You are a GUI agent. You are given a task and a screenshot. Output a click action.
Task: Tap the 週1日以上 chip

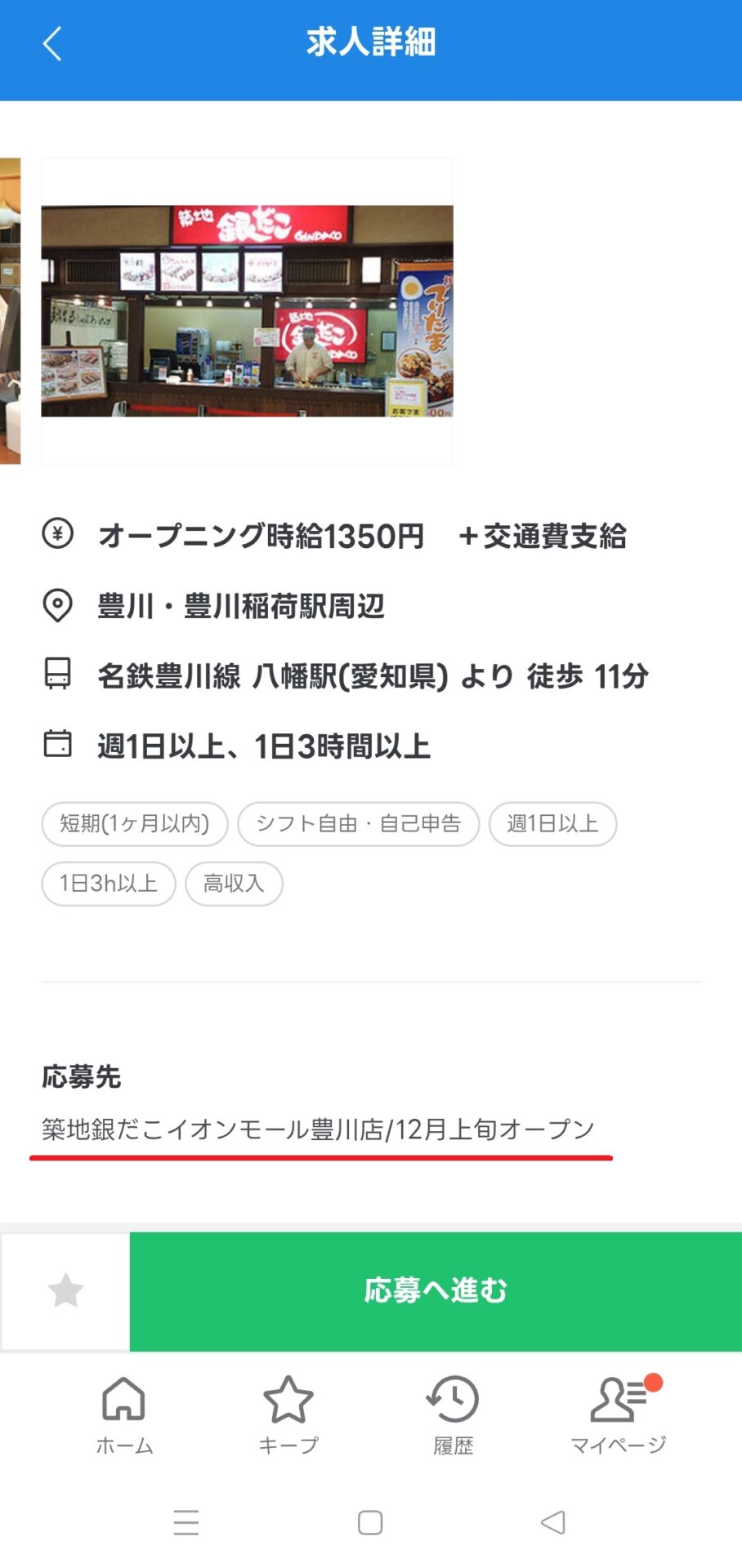(552, 823)
